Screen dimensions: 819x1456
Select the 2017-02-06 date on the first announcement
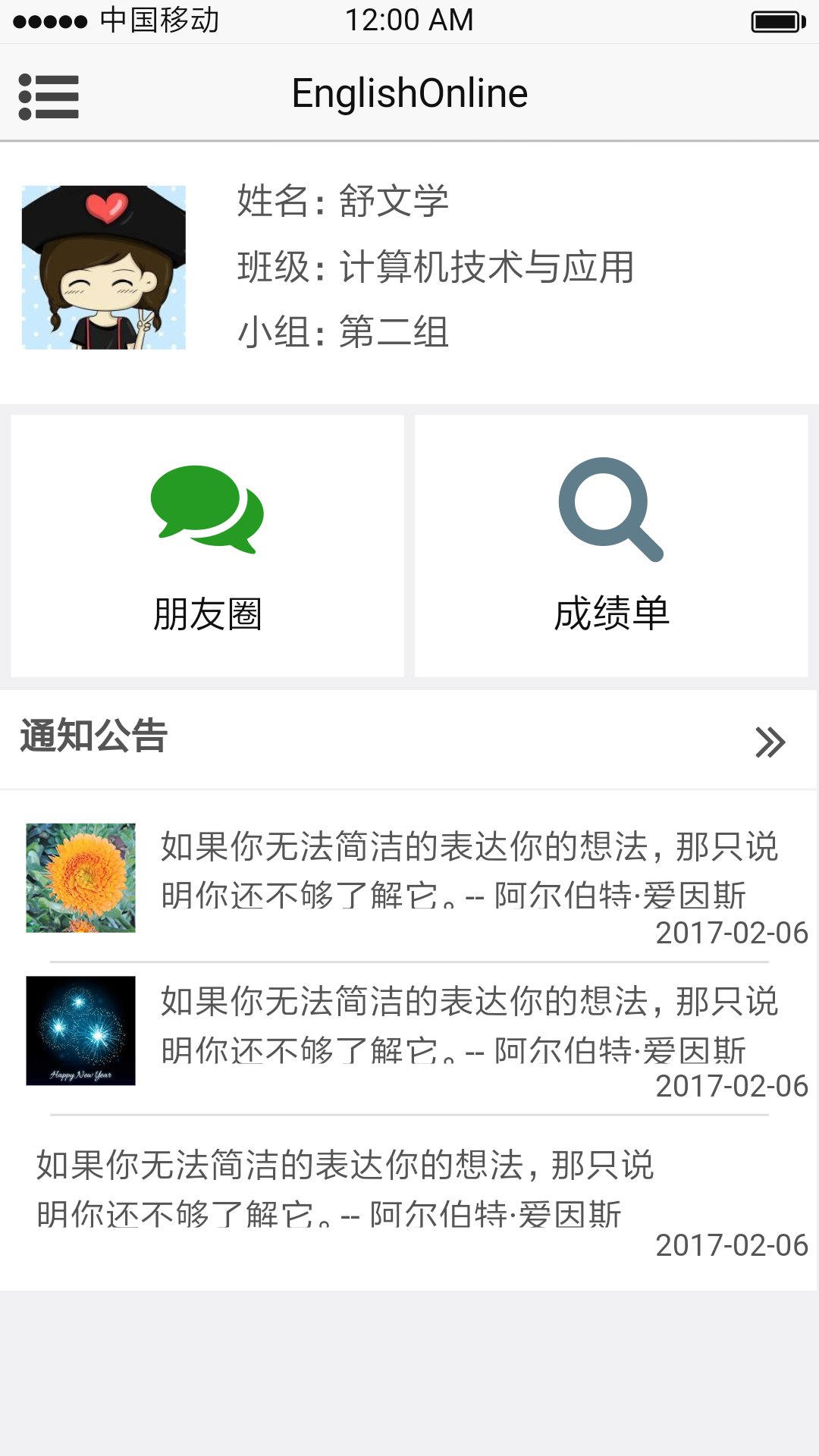(x=730, y=933)
